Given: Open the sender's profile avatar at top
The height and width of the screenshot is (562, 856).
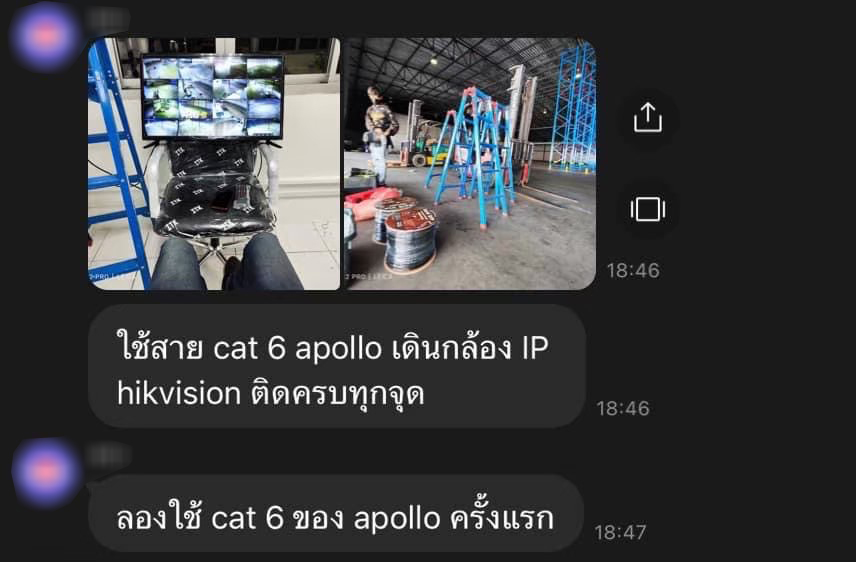Looking at the screenshot, I should point(46,36).
